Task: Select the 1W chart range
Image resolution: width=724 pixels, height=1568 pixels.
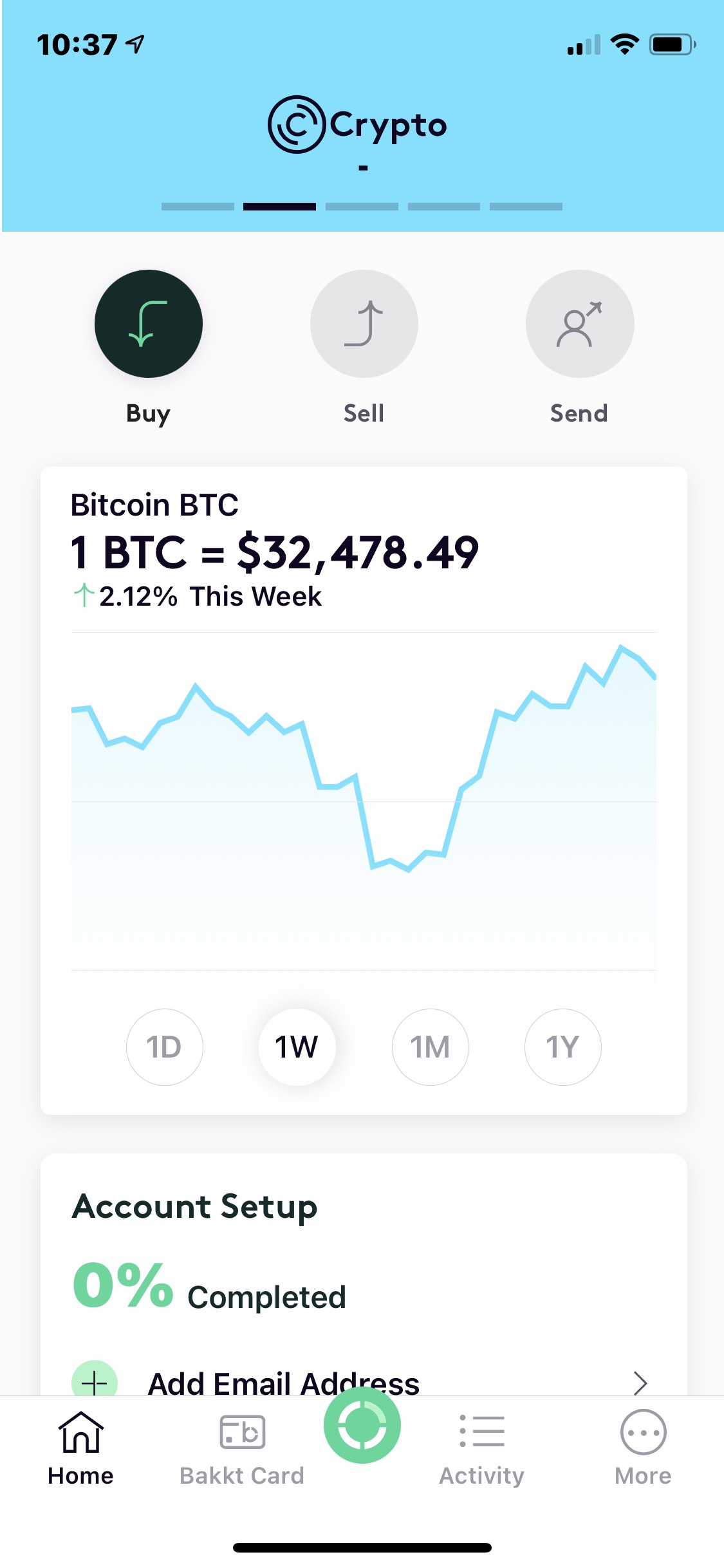Action: pos(297,1047)
